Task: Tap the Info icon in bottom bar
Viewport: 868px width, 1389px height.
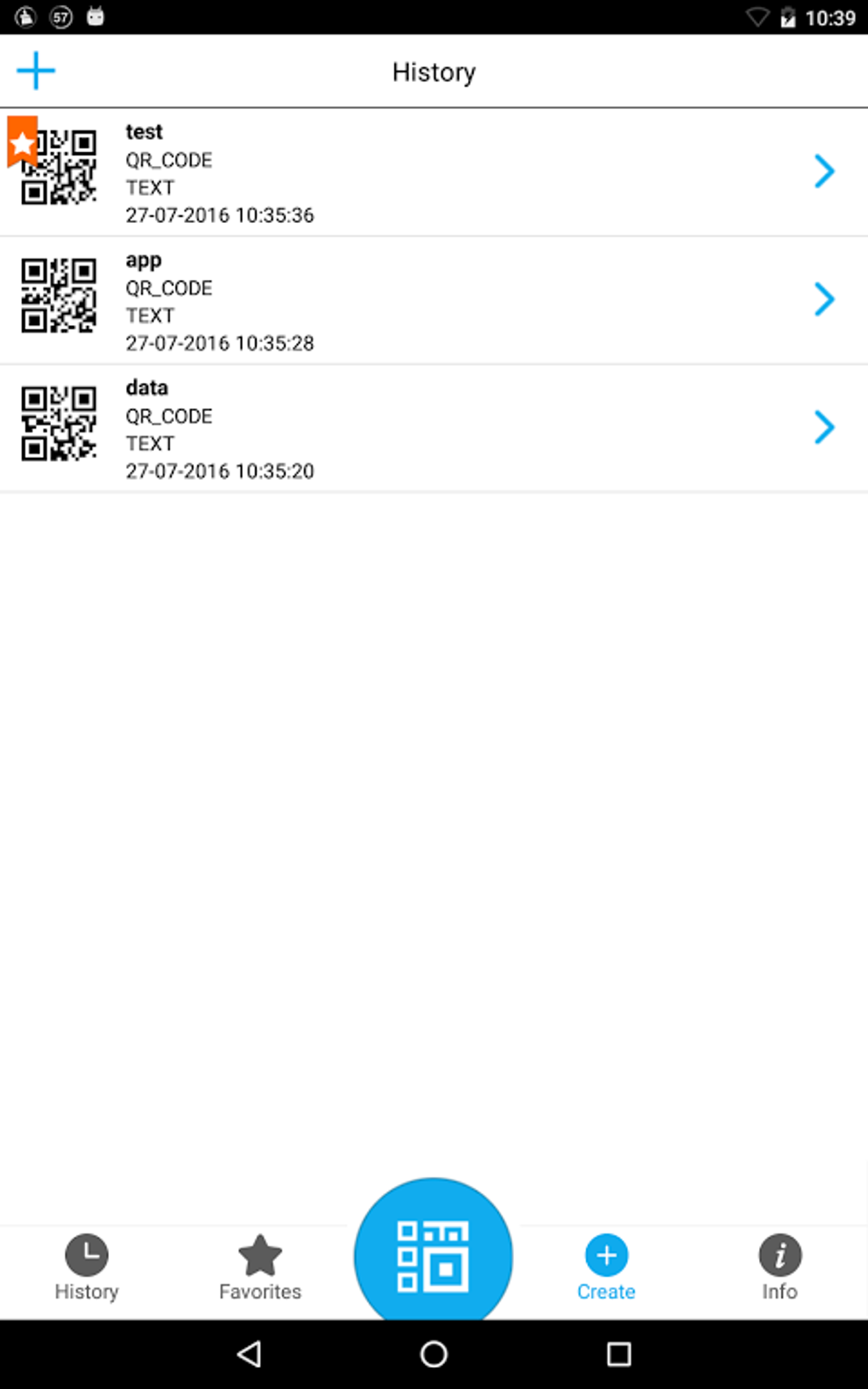Action: 779,1255
